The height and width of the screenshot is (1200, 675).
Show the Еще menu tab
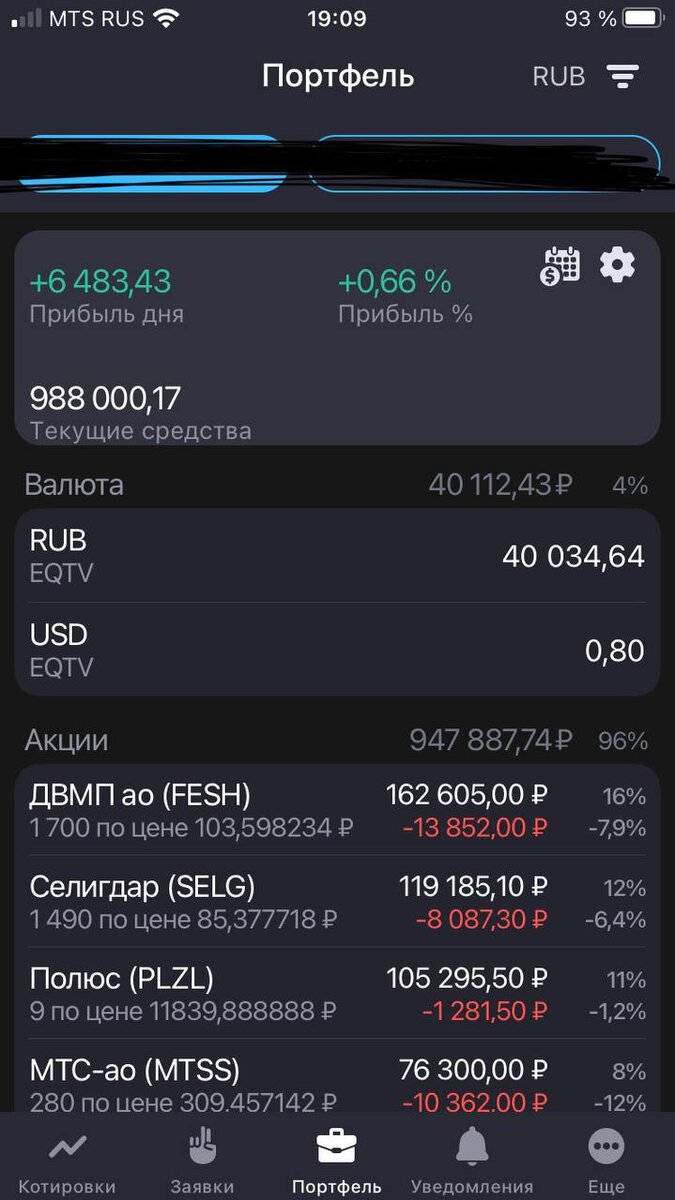(606, 1162)
